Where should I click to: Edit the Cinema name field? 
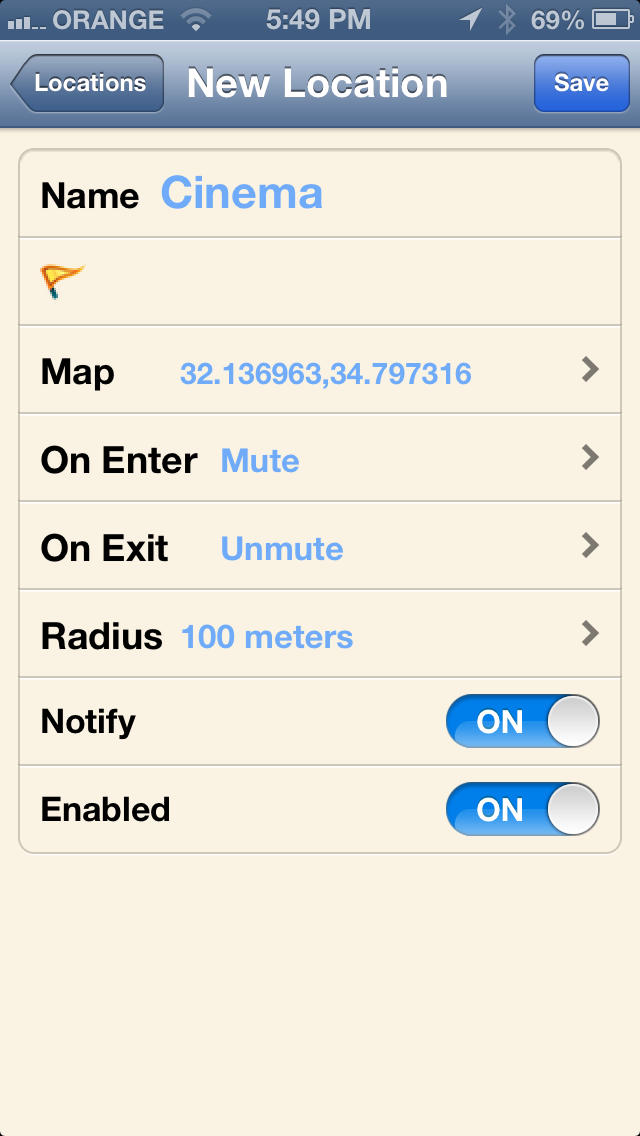pyautogui.click(x=320, y=194)
